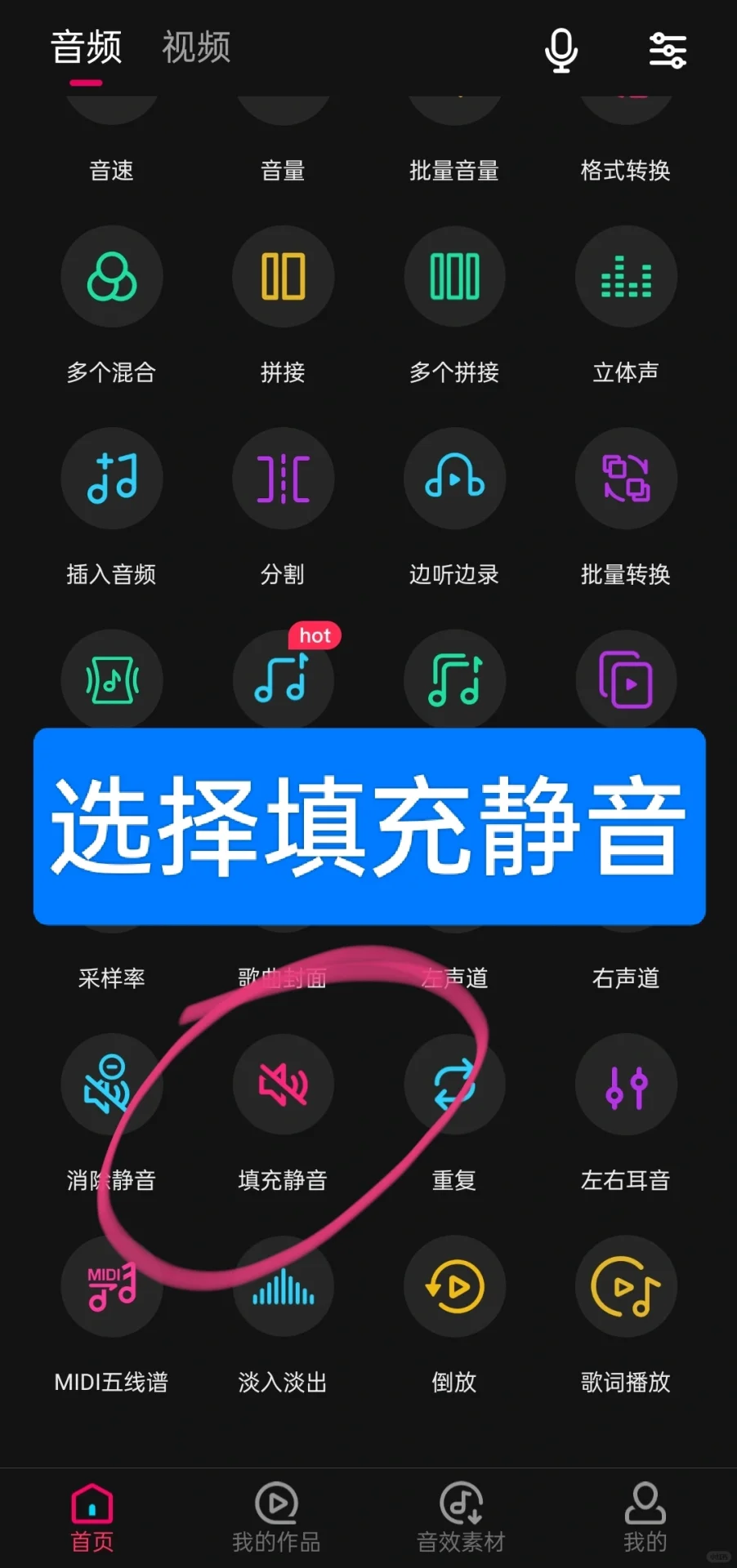This screenshot has width=737, height=1568.
Task: Switch to the 音效素材 tab
Action: [x=461, y=1517]
